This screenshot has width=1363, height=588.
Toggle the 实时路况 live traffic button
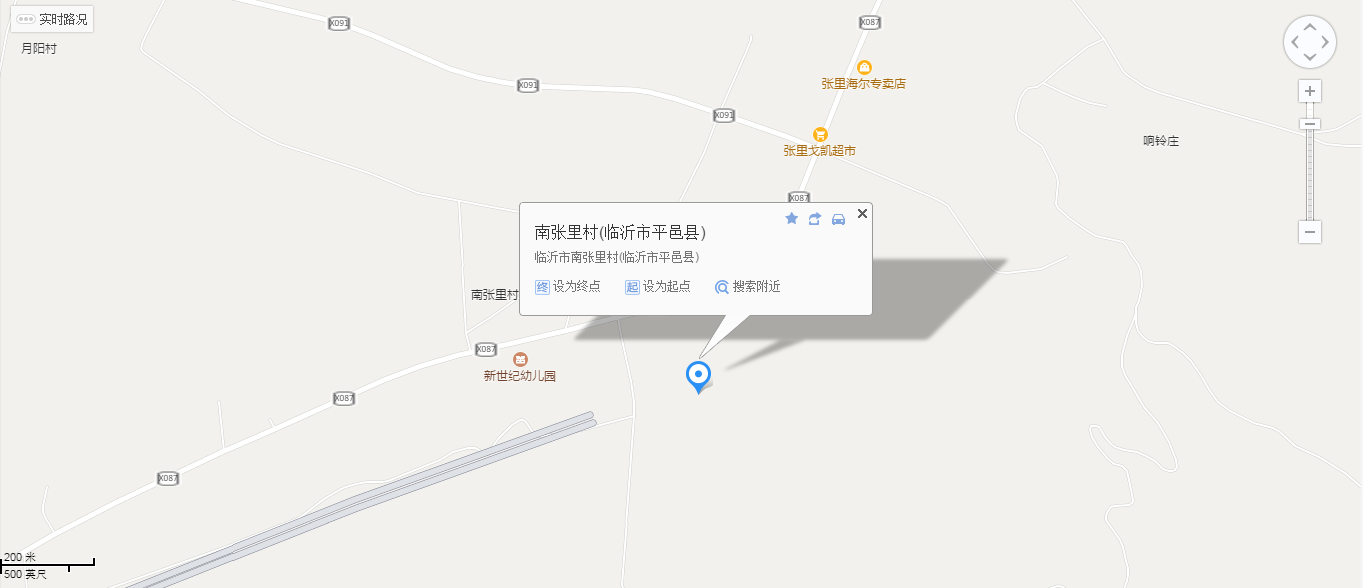point(52,19)
